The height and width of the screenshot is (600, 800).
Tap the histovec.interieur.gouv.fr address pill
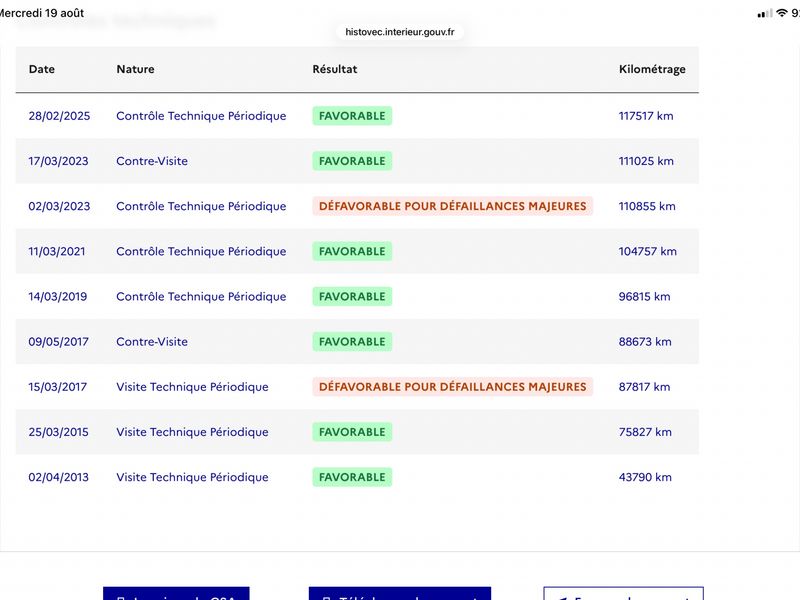pyautogui.click(x=399, y=32)
